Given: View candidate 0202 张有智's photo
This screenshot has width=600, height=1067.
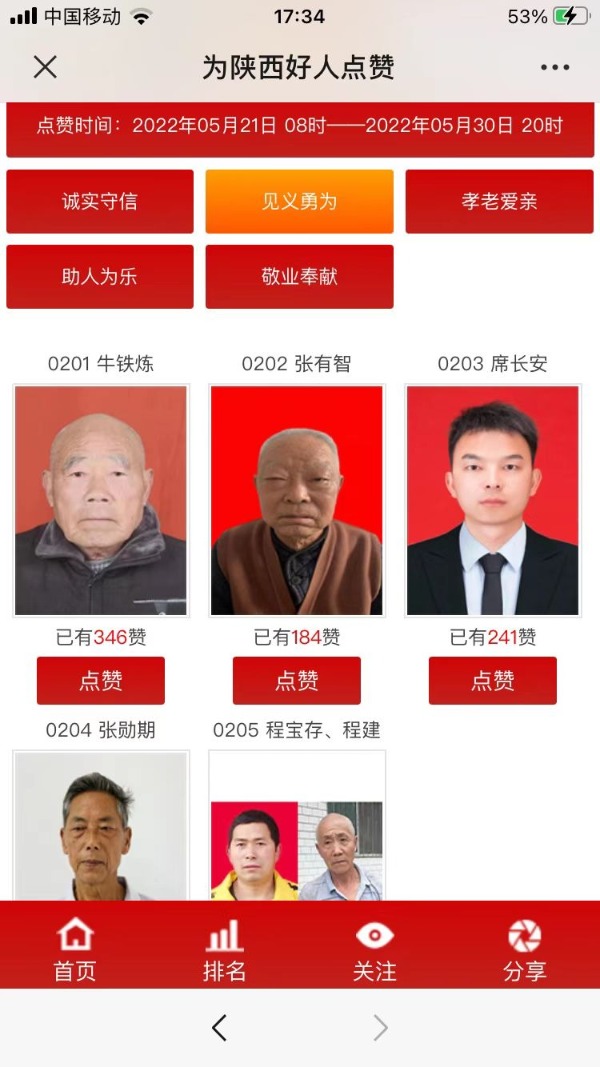Looking at the screenshot, I should point(297,500).
